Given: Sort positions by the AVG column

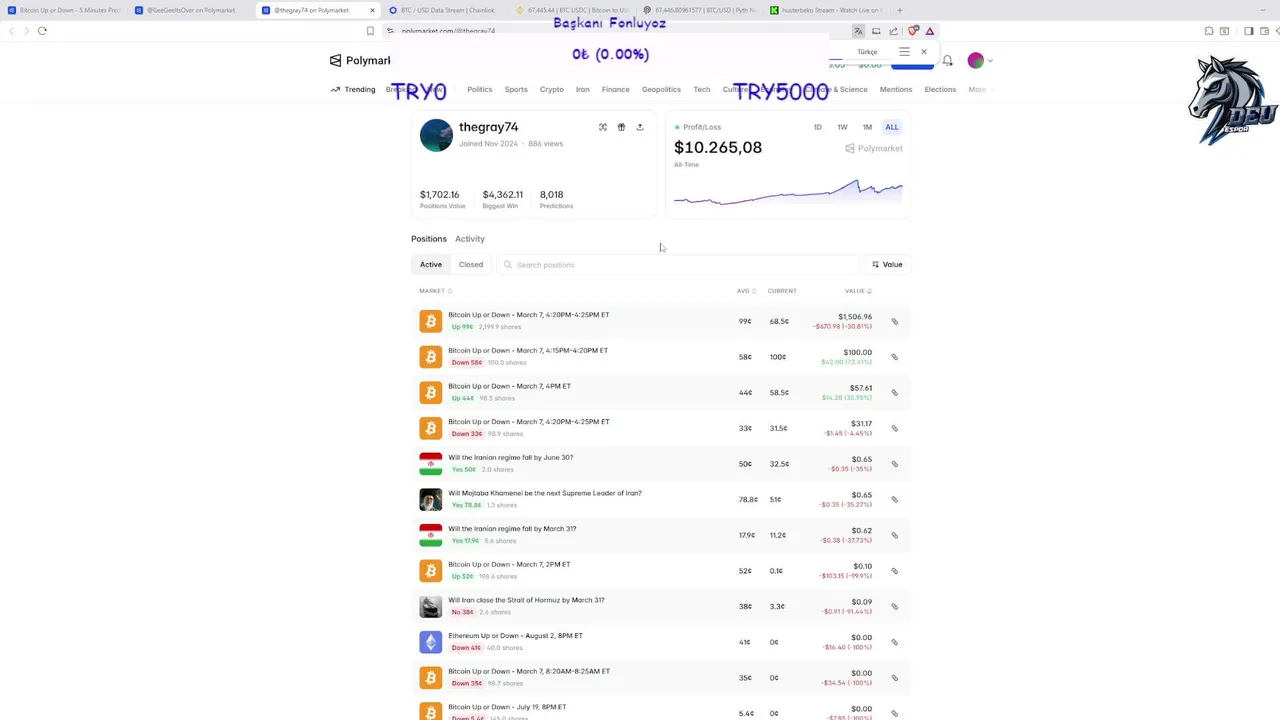Looking at the screenshot, I should (x=745, y=291).
